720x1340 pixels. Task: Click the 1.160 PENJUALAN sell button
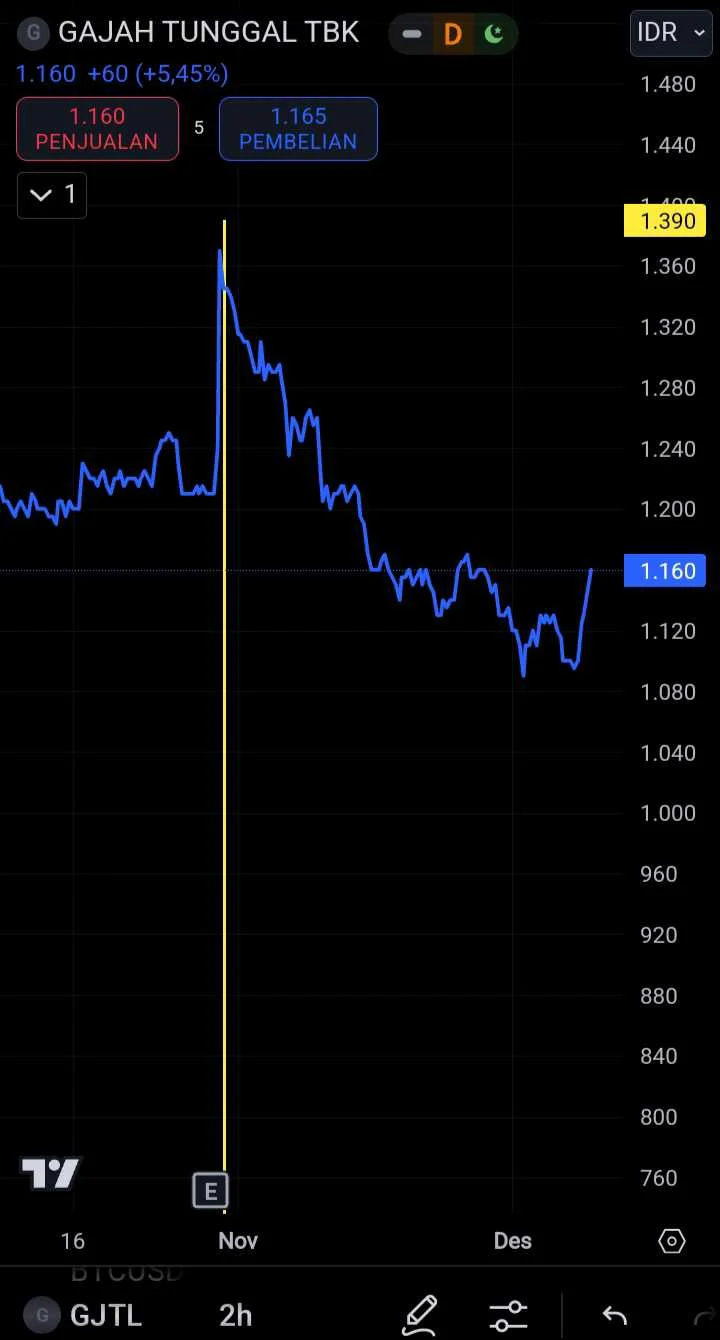97,128
